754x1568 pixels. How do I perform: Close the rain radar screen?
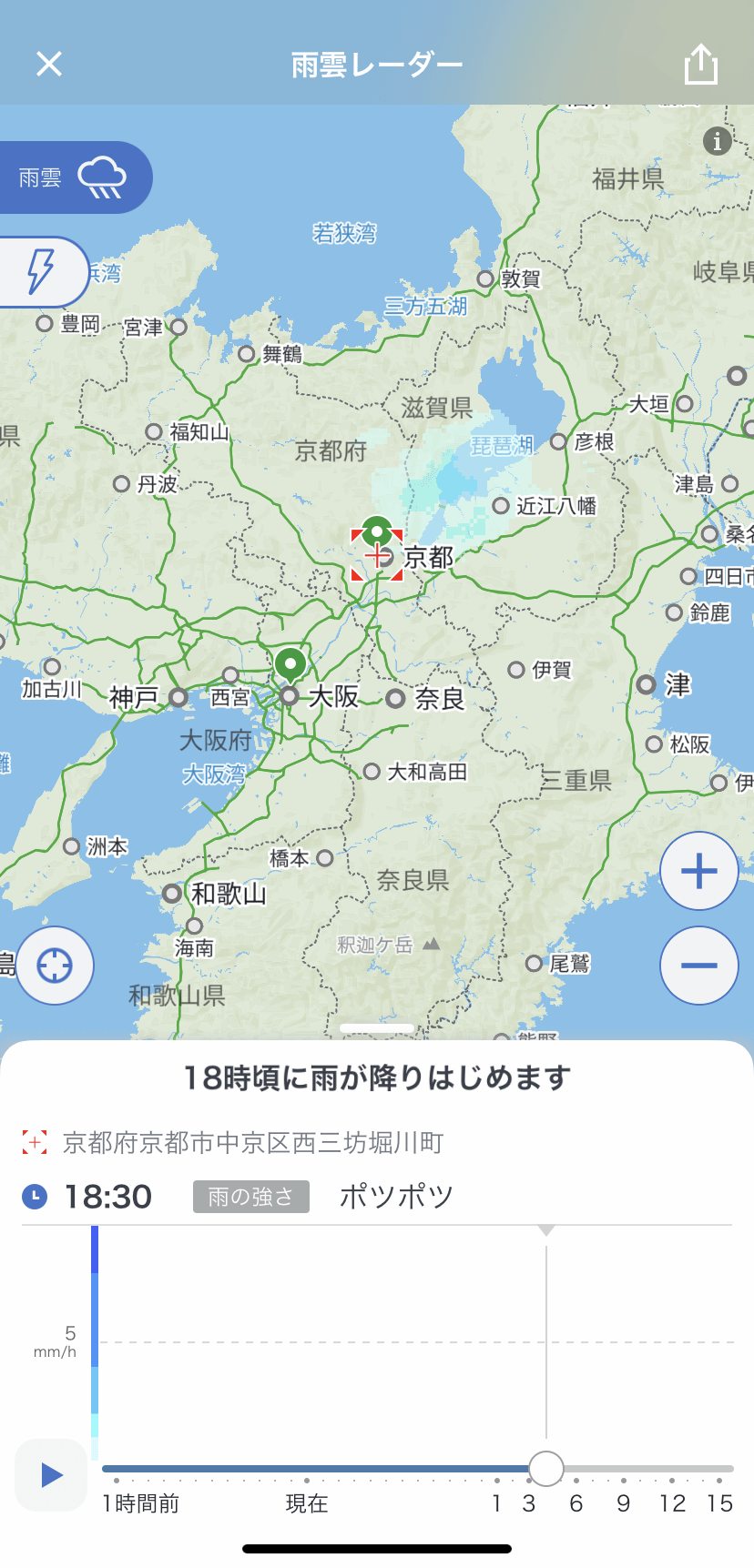[48, 64]
